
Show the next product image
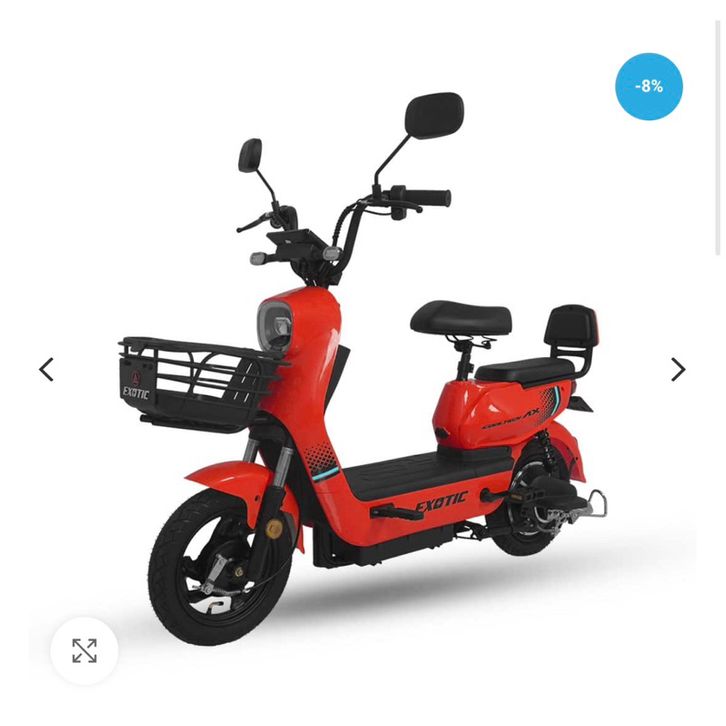(x=678, y=370)
